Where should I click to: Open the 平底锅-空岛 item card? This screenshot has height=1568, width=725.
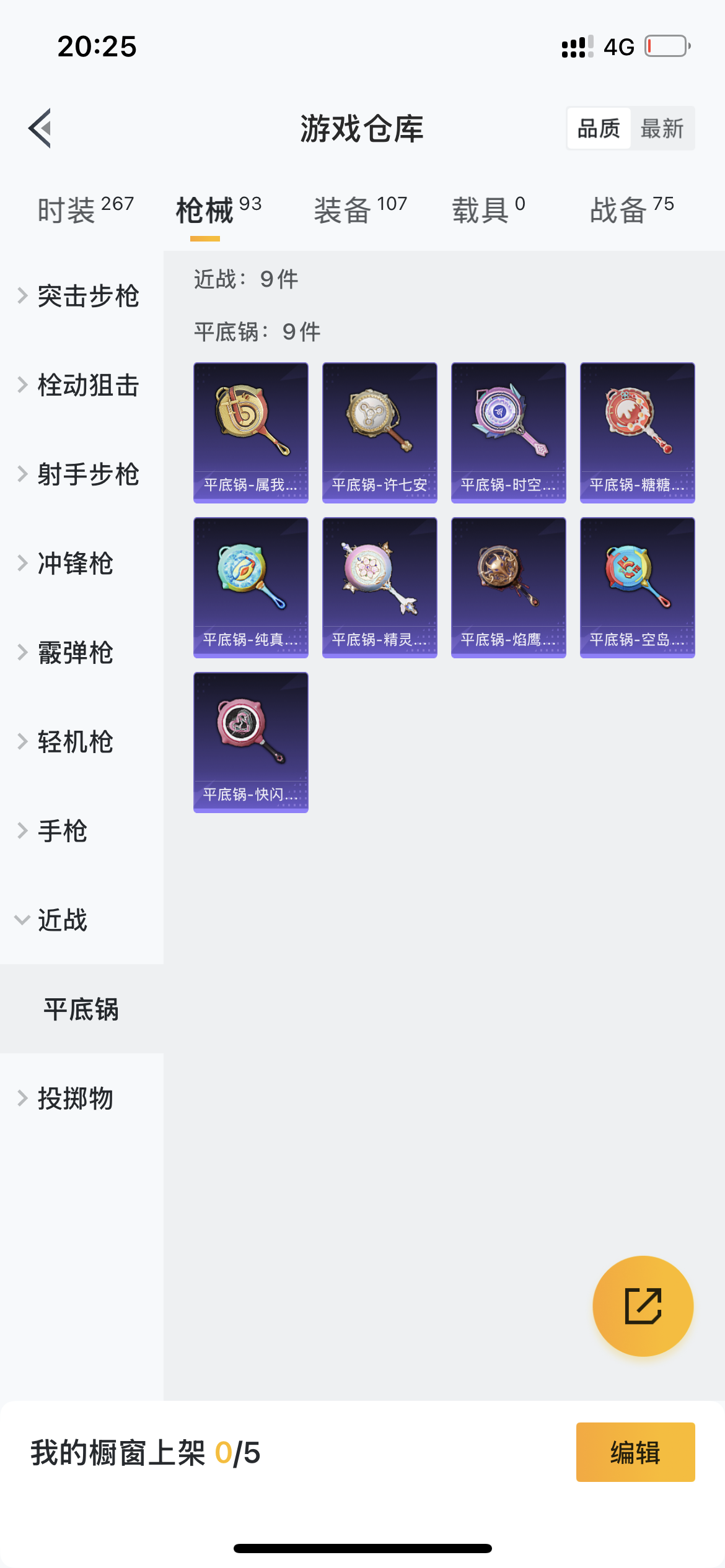638,587
